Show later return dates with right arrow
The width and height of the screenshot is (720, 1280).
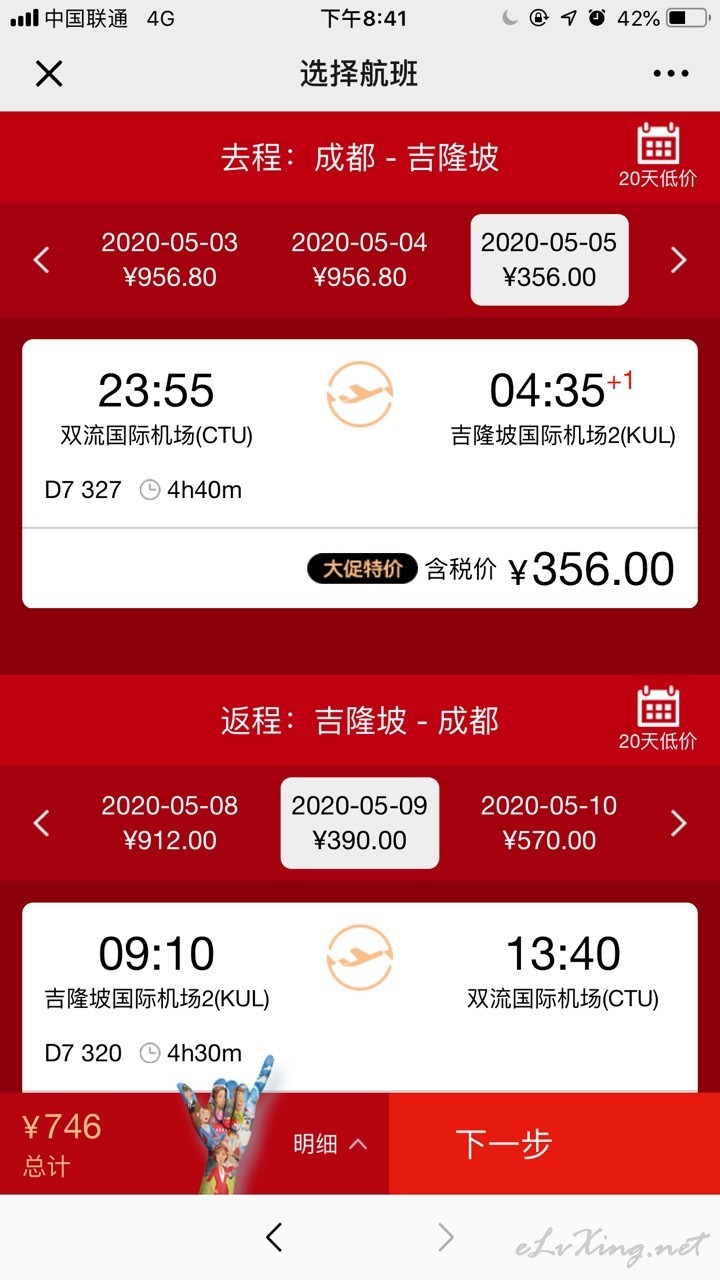[679, 823]
